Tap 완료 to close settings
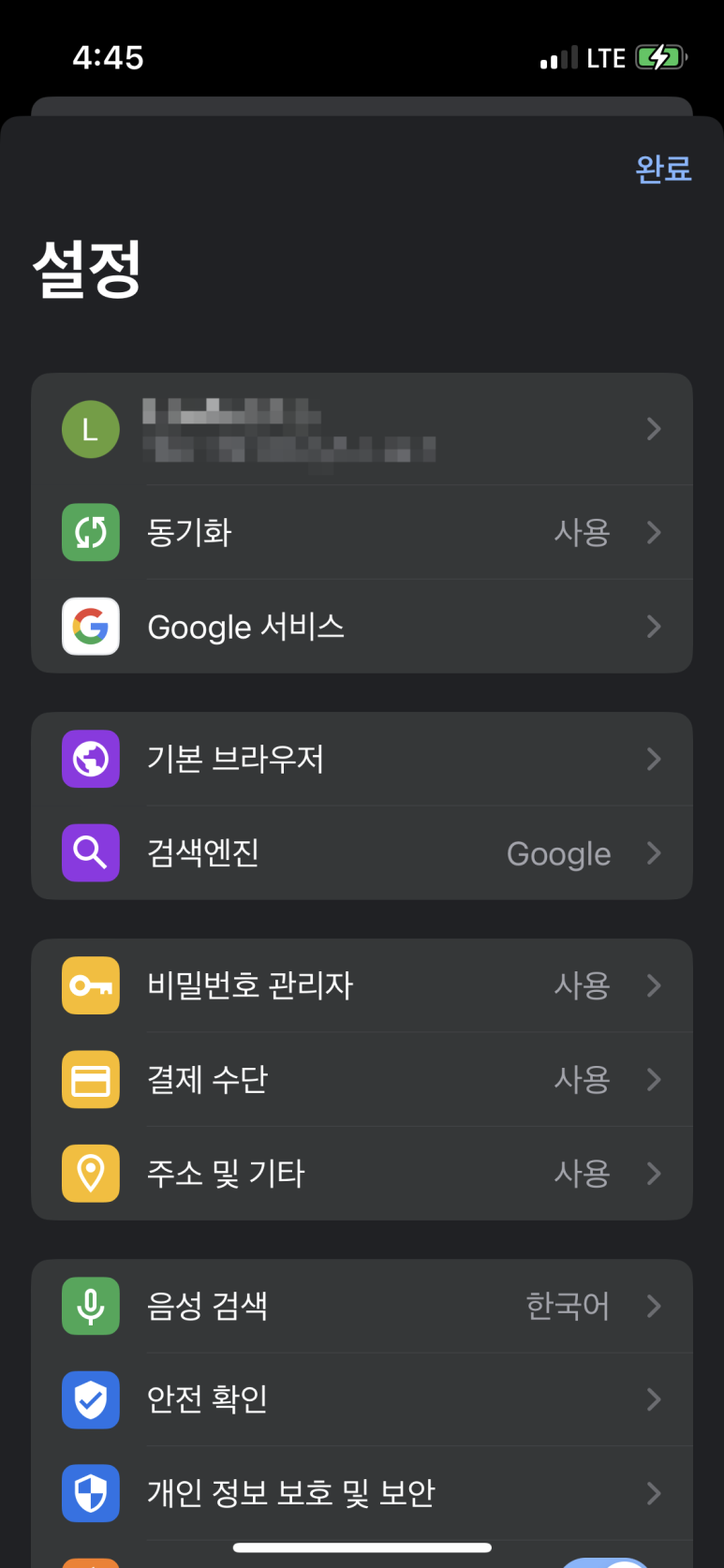Screen dimensions: 724x1568 663,169
